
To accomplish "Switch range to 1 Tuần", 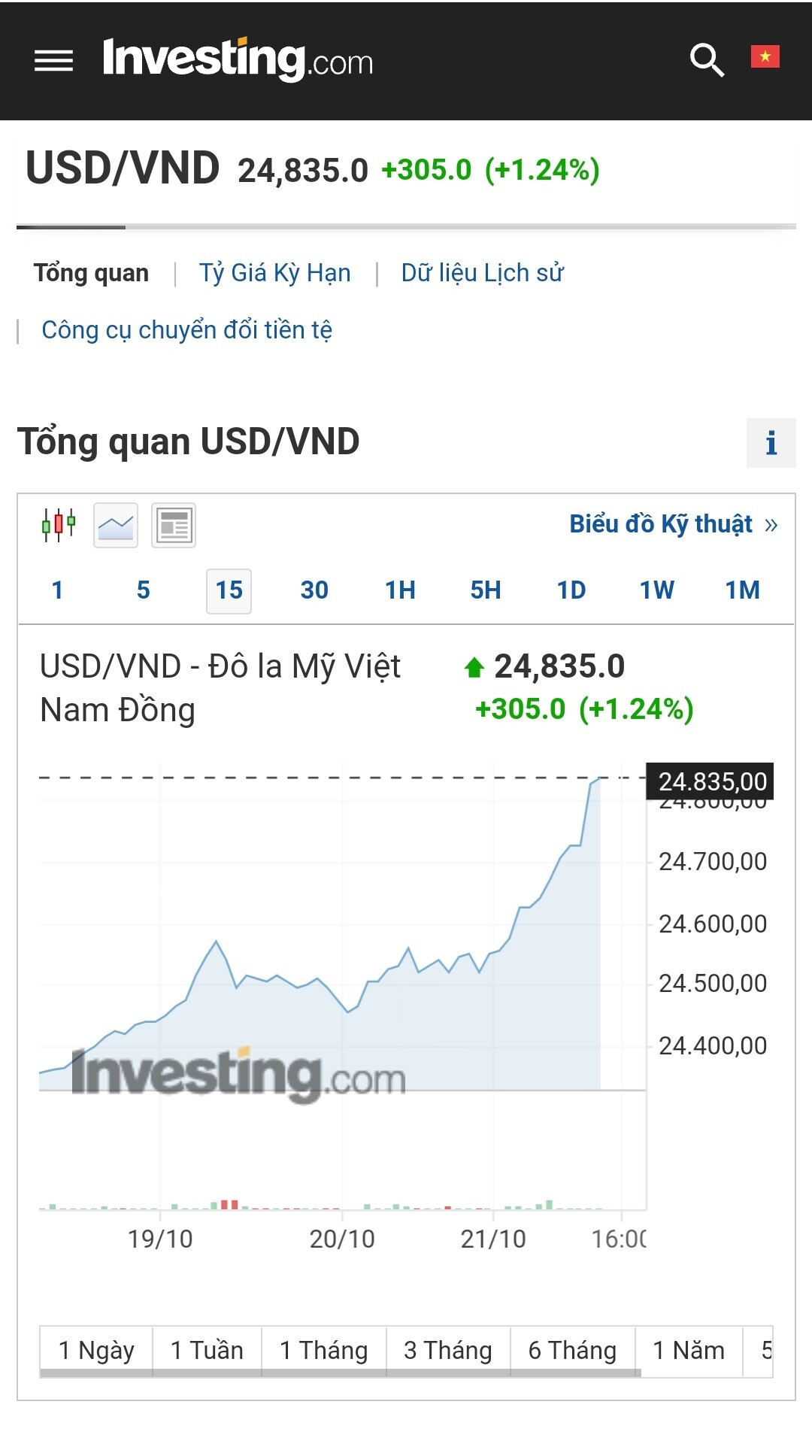I will tap(207, 1351).
